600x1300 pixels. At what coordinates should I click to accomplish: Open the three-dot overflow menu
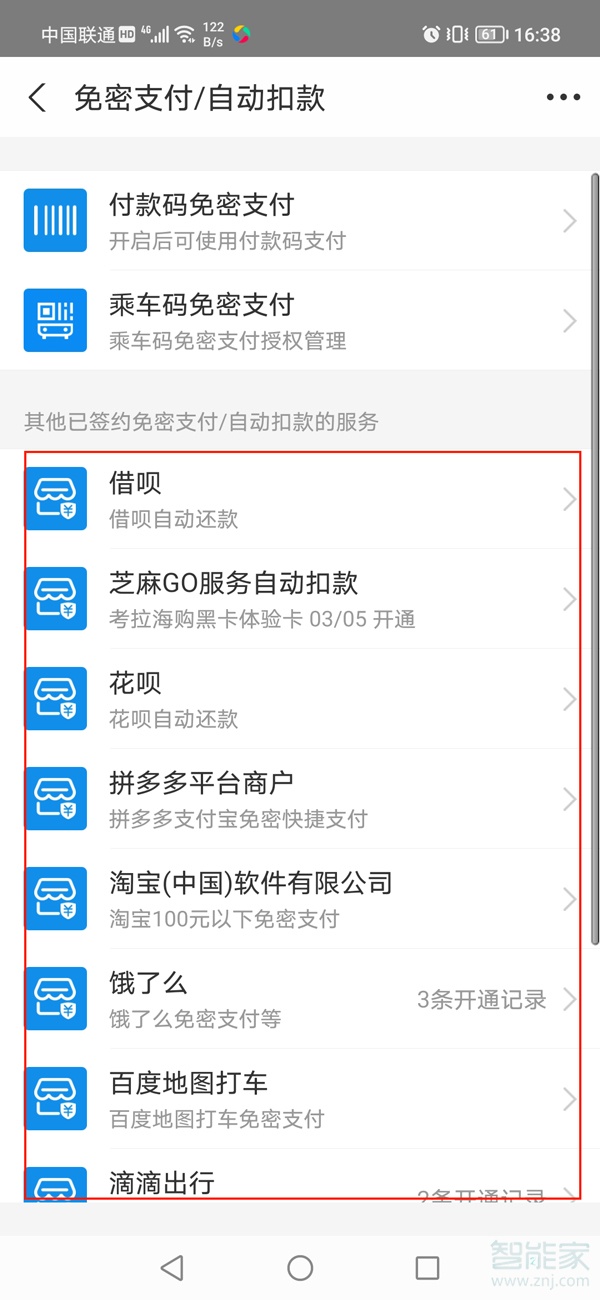(x=563, y=98)
